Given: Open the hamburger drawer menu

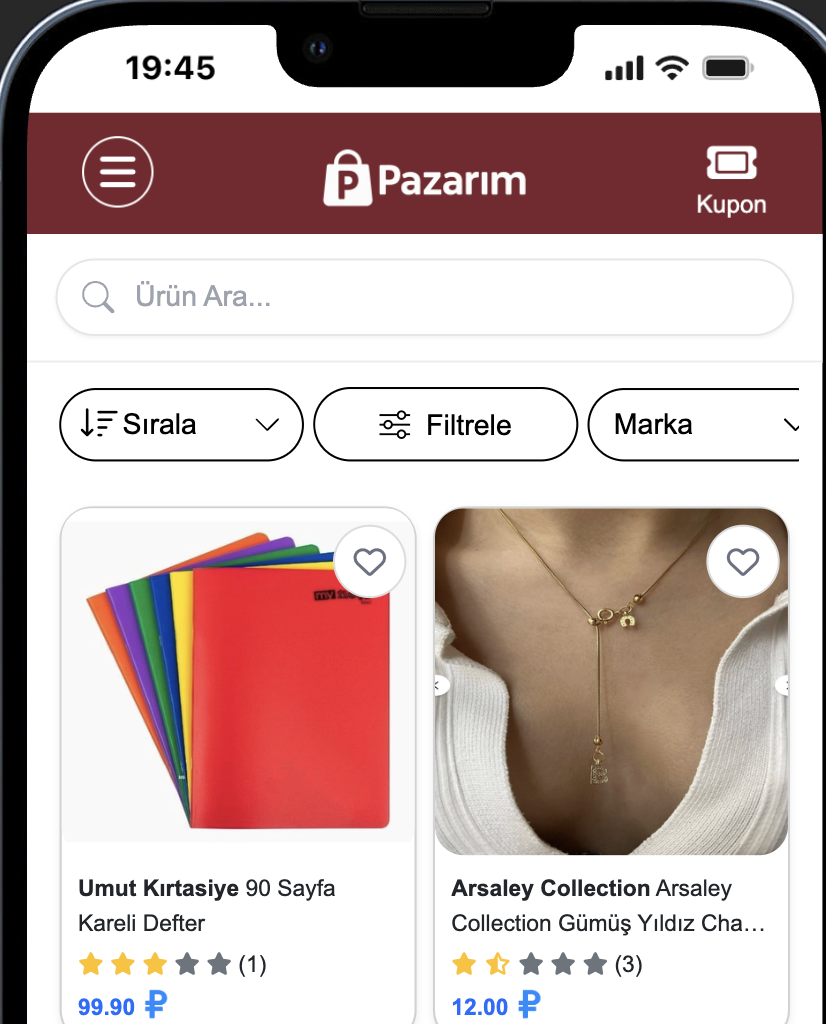Looking at the screenshot, I should [x=117, y=172].
